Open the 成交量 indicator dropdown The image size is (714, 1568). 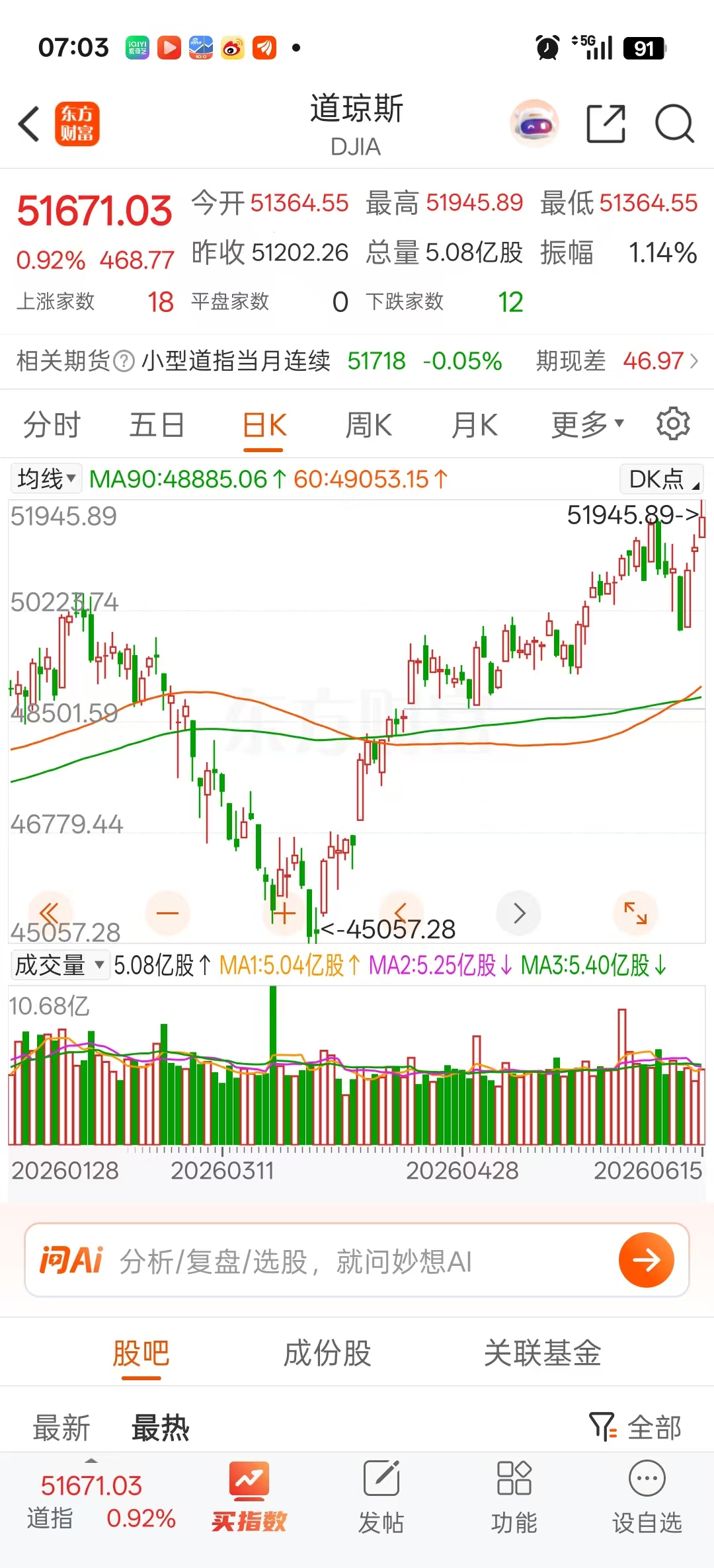(59, 965)
